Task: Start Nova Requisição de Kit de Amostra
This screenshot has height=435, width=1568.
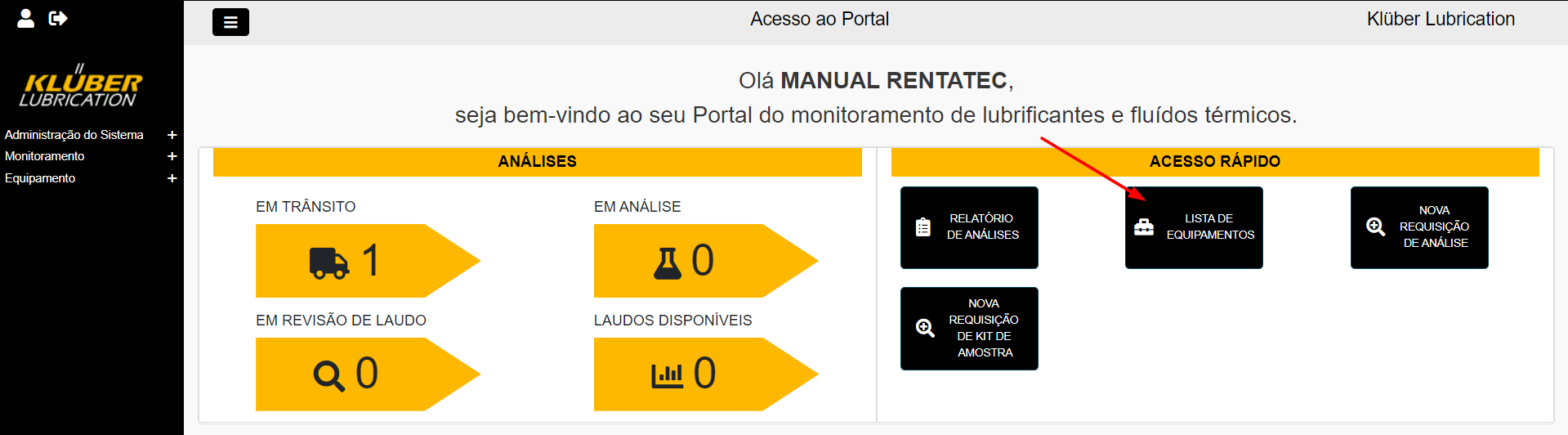Action: click(969, 328)
